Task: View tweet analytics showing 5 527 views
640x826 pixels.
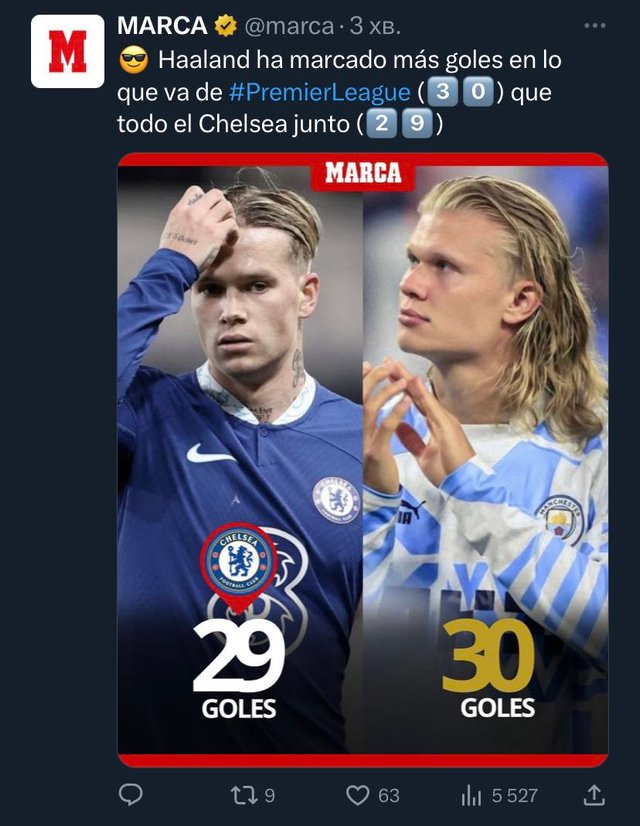Action: click(x=472, y=795)
